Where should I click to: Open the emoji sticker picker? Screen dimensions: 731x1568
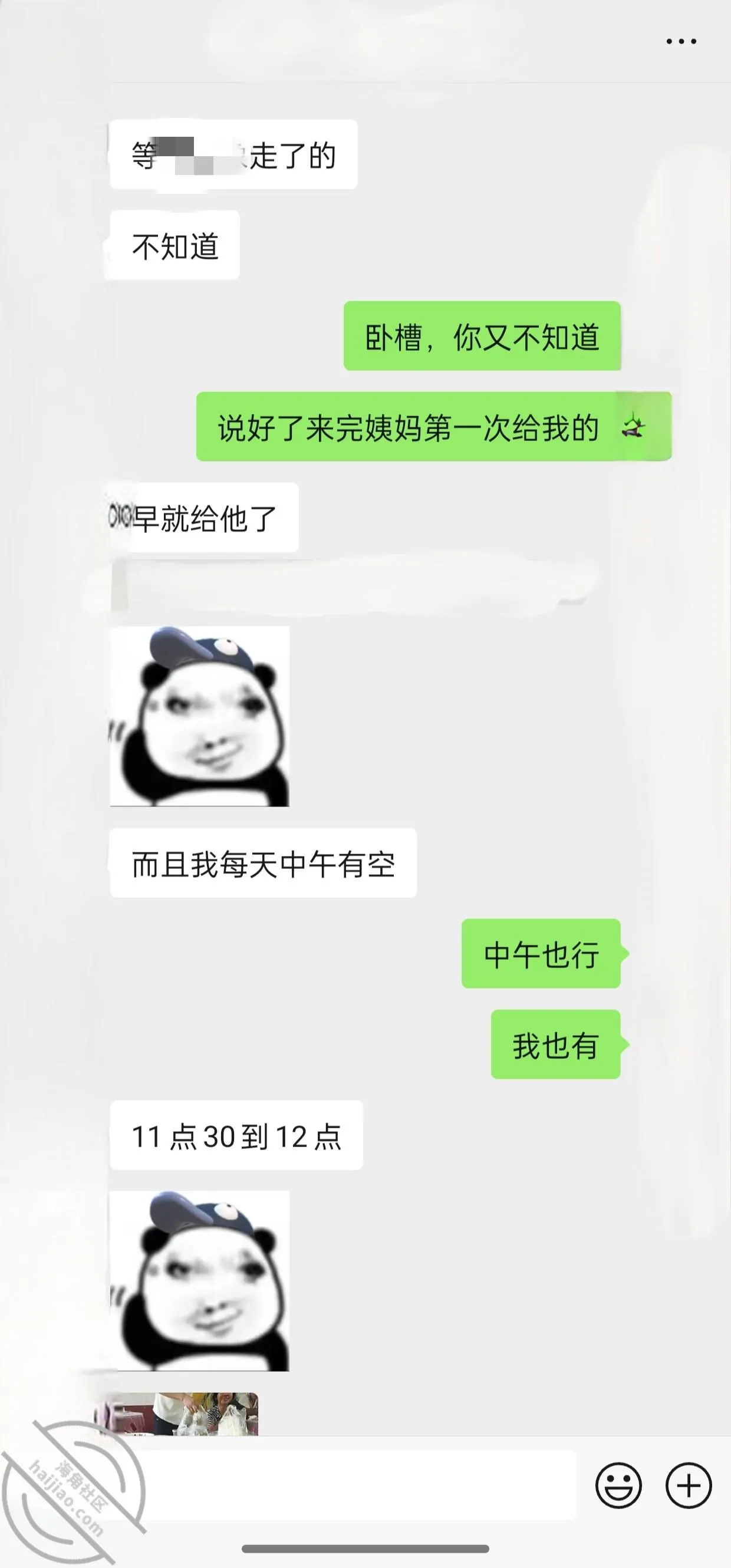pyautogui.click(x=618, y=1485)
